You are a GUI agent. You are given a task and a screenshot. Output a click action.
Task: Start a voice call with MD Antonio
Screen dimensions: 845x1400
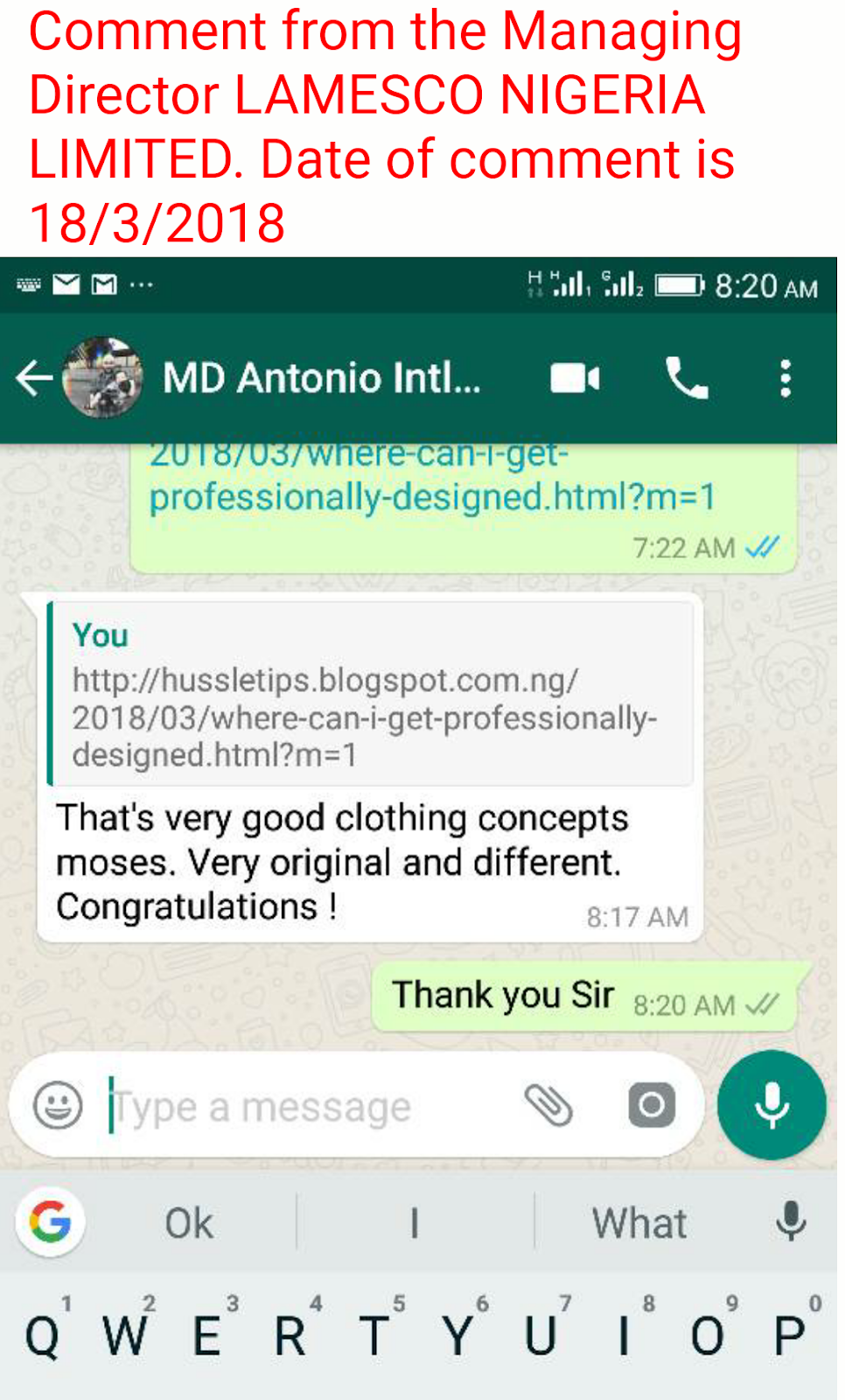click(x=687, y=379)
